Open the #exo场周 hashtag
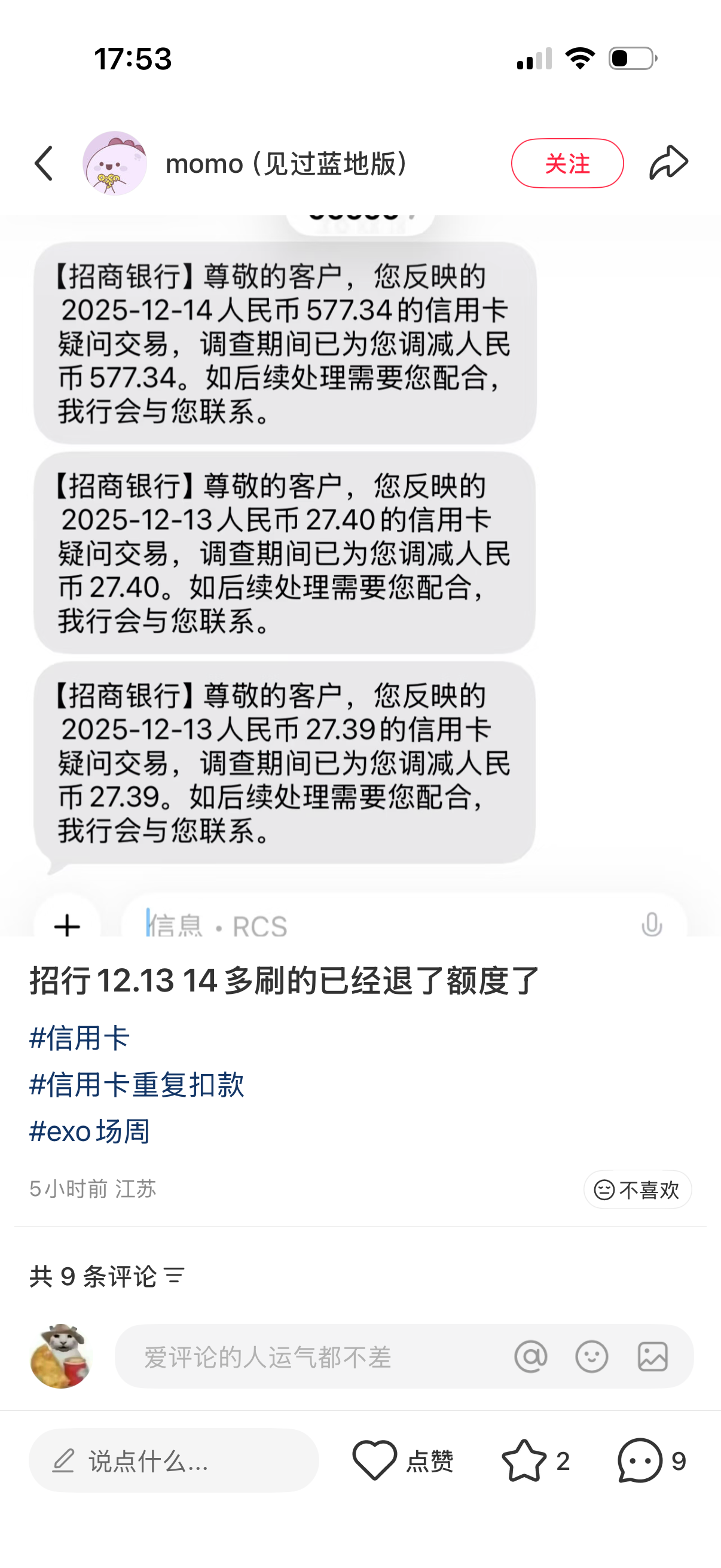The width and height of the screenshot is (721, 1568). coord(90,1131)
